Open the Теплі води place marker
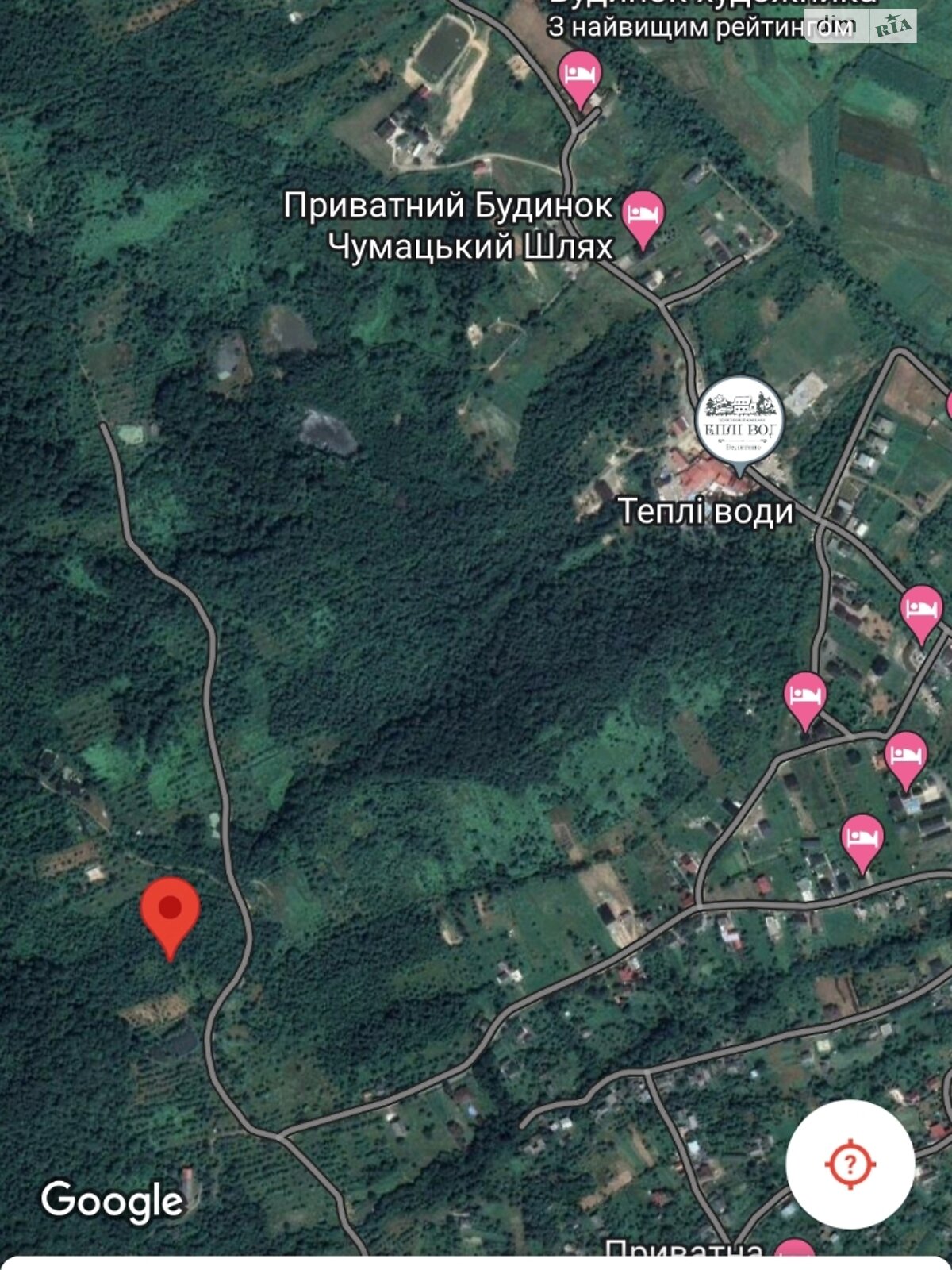 [739, 422]
